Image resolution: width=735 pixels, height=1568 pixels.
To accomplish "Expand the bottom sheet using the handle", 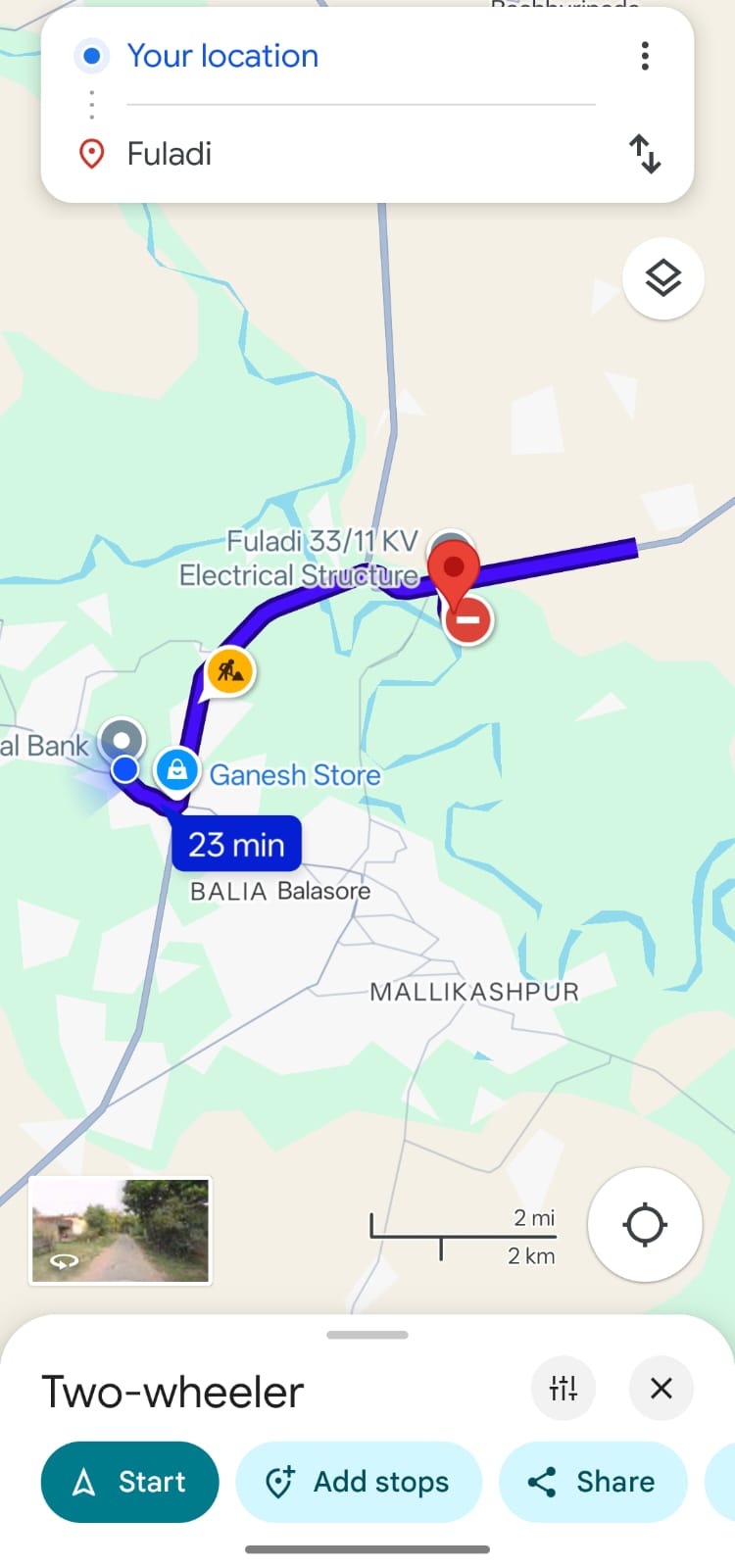I will [x=367, y=1335].
